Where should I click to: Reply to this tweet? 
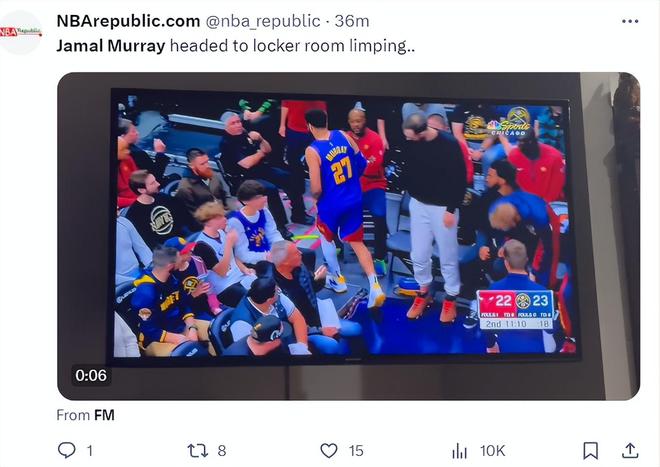[67, 451]
